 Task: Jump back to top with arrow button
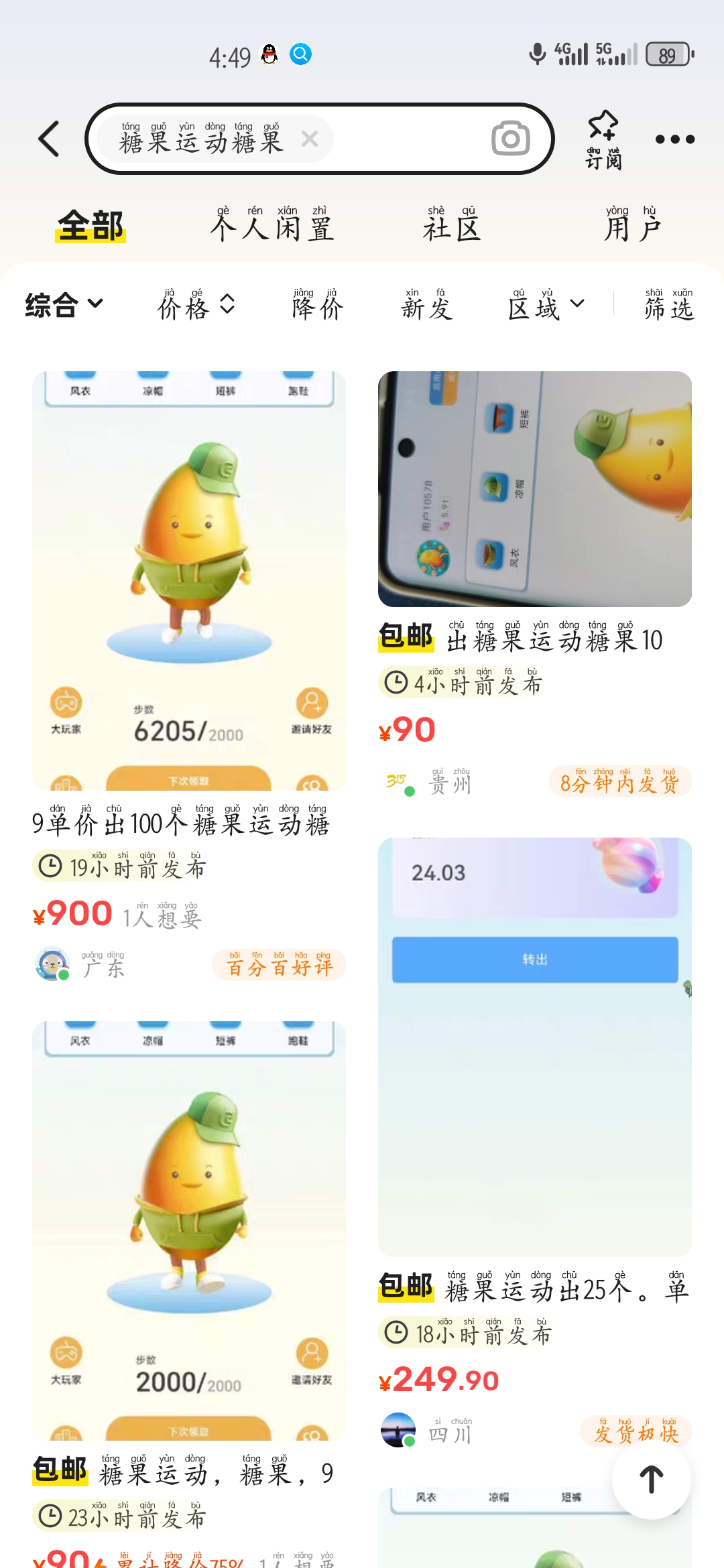(x=652, y=1480)
